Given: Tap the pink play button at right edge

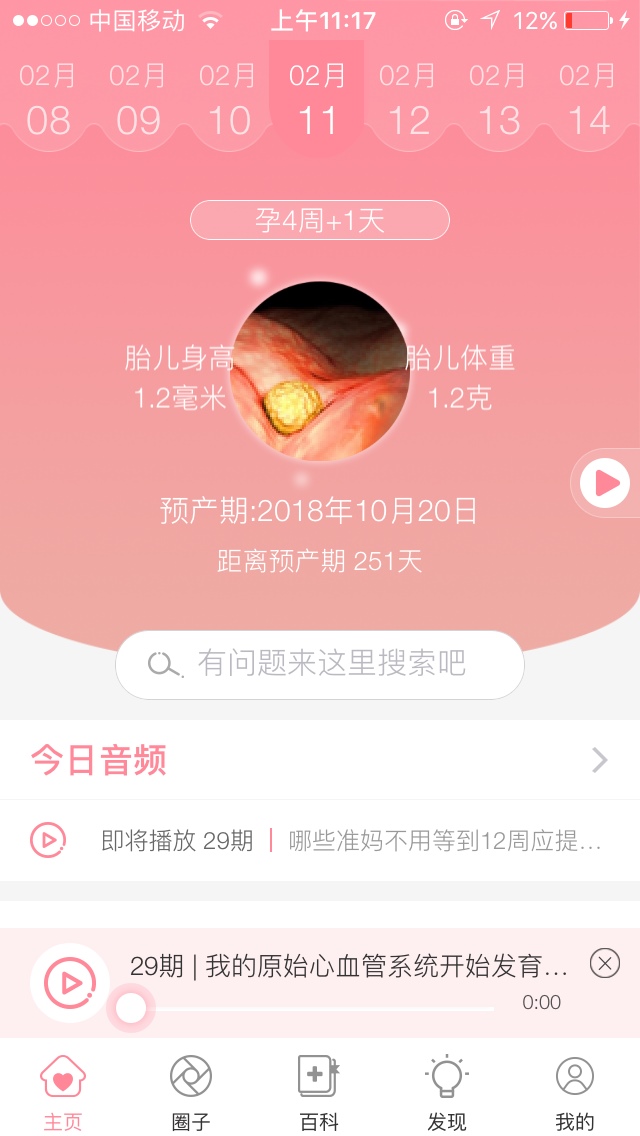Looking at the screenshot, I should coord(606,483).
